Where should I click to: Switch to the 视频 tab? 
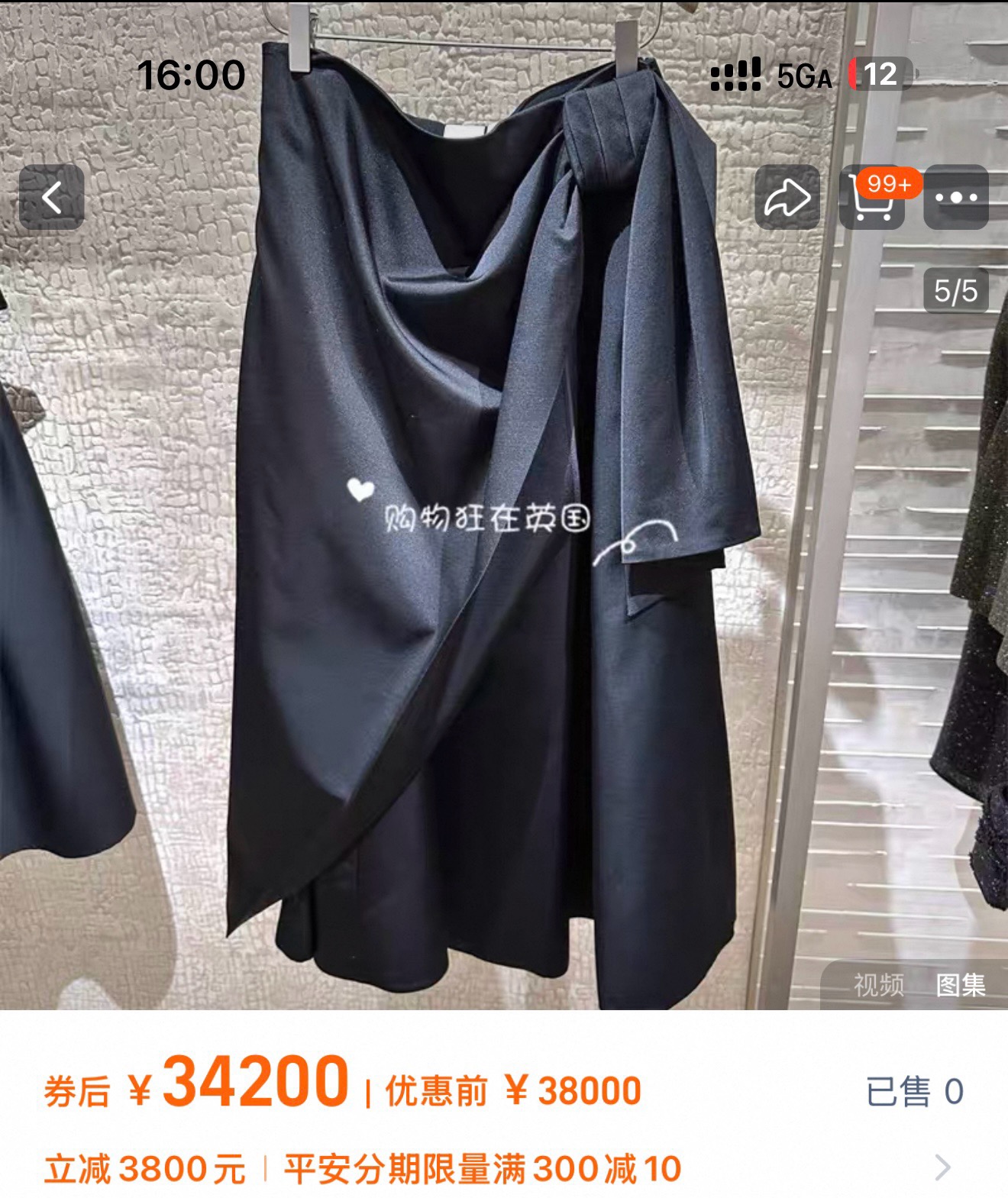tap(878, 985)
